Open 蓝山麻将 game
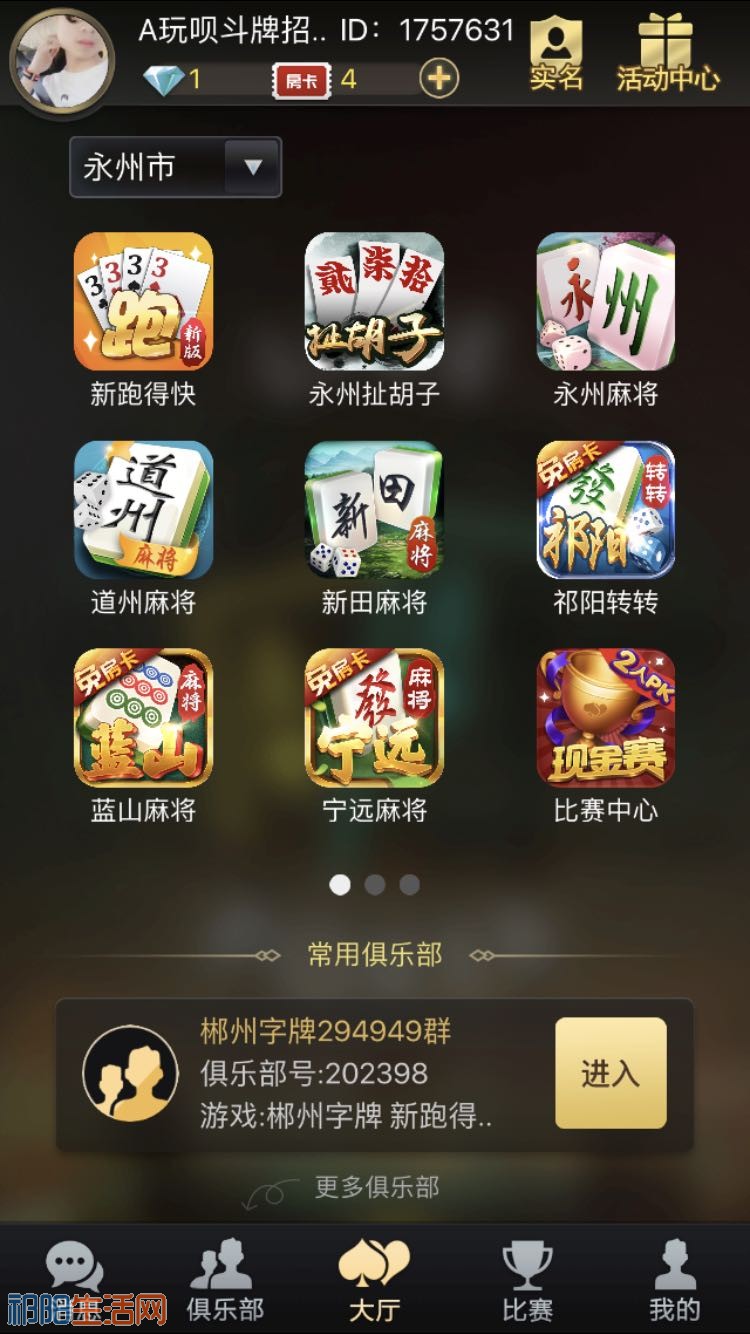 (143, 718)
